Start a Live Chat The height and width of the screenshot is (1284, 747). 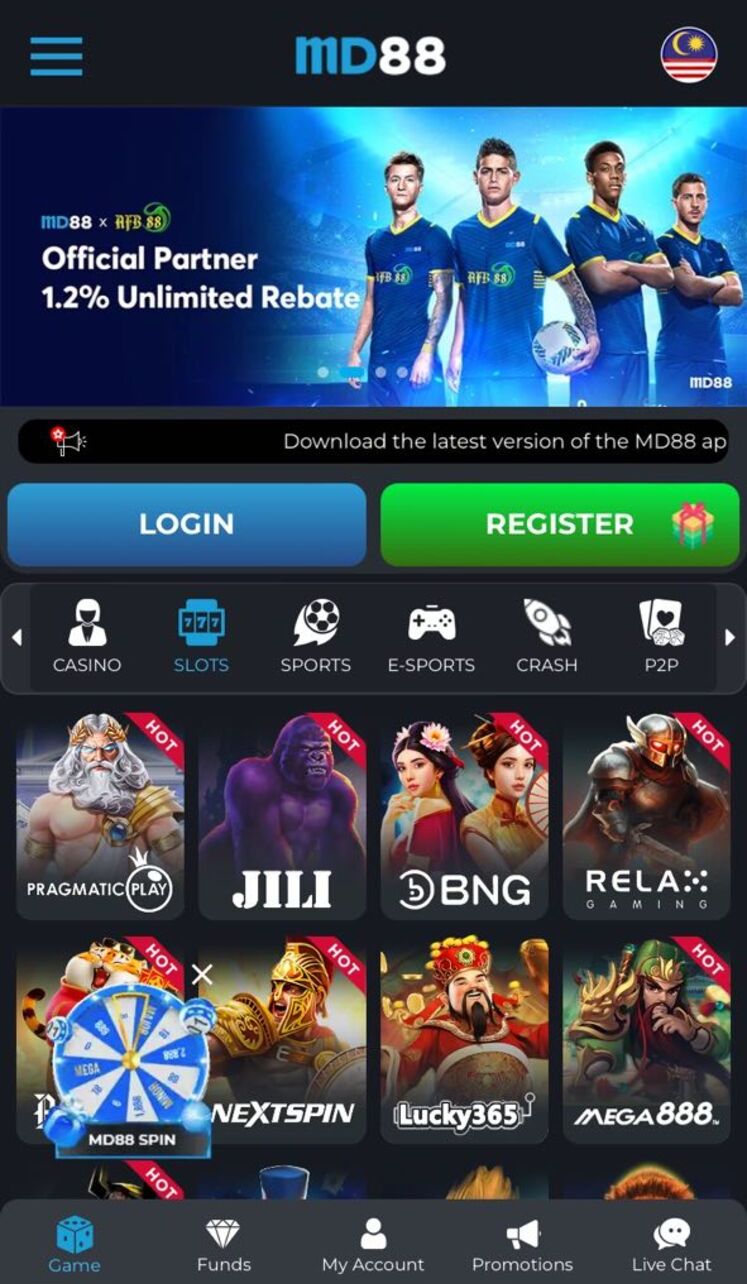671,1245
